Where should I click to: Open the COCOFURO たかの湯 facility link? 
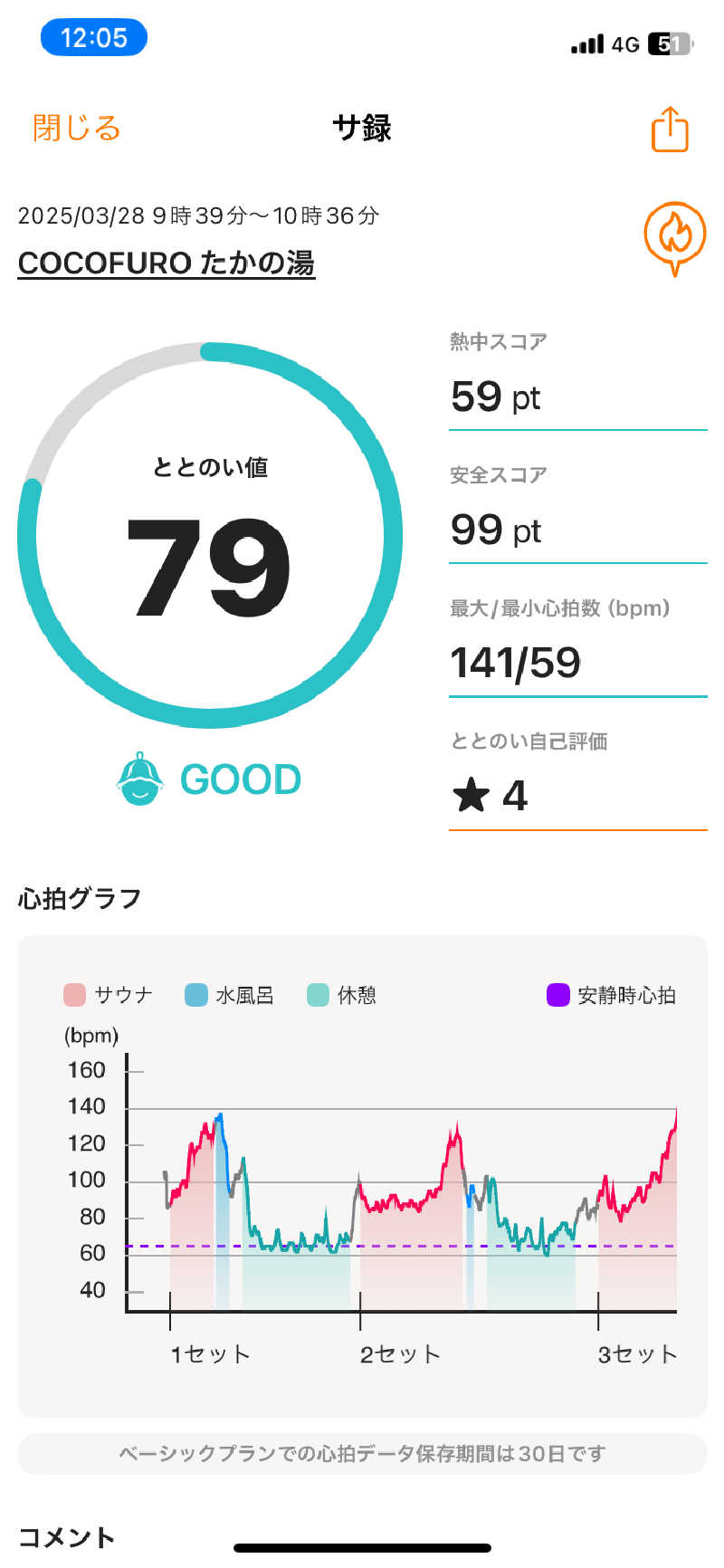tap(167, 263)
